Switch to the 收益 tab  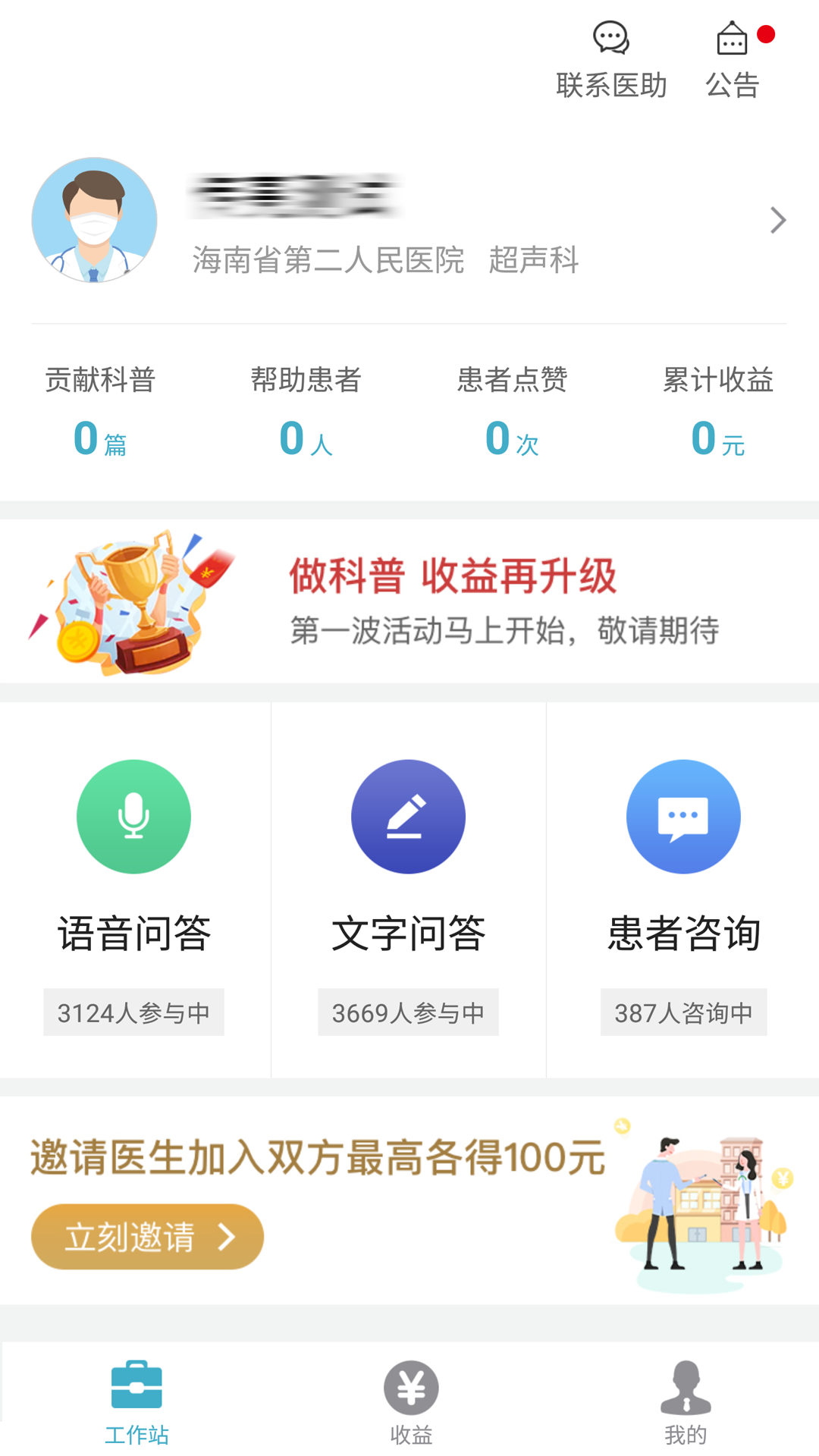(x=409, y=1403)
